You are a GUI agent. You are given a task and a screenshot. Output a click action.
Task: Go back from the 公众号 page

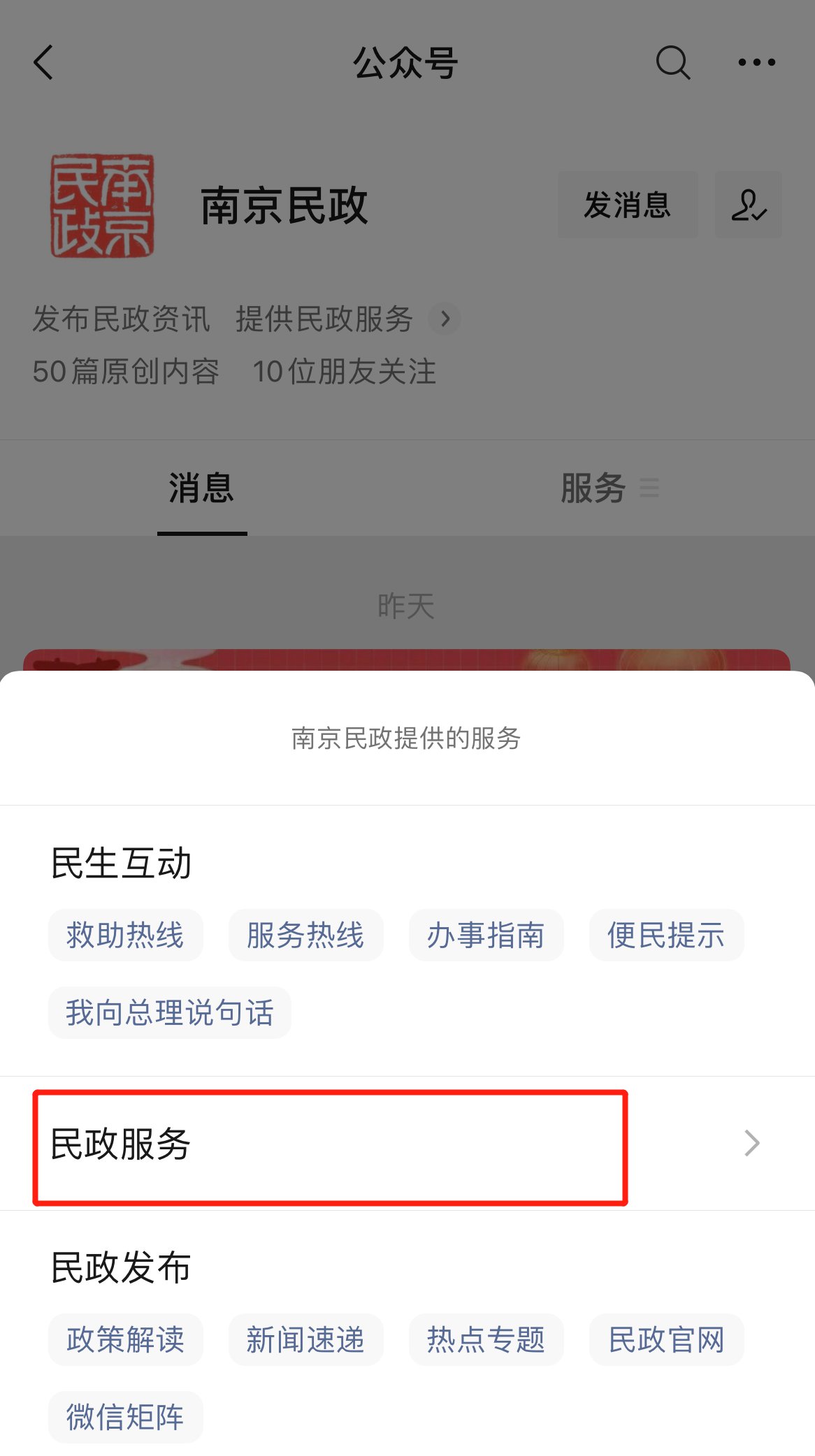point(43,63)
